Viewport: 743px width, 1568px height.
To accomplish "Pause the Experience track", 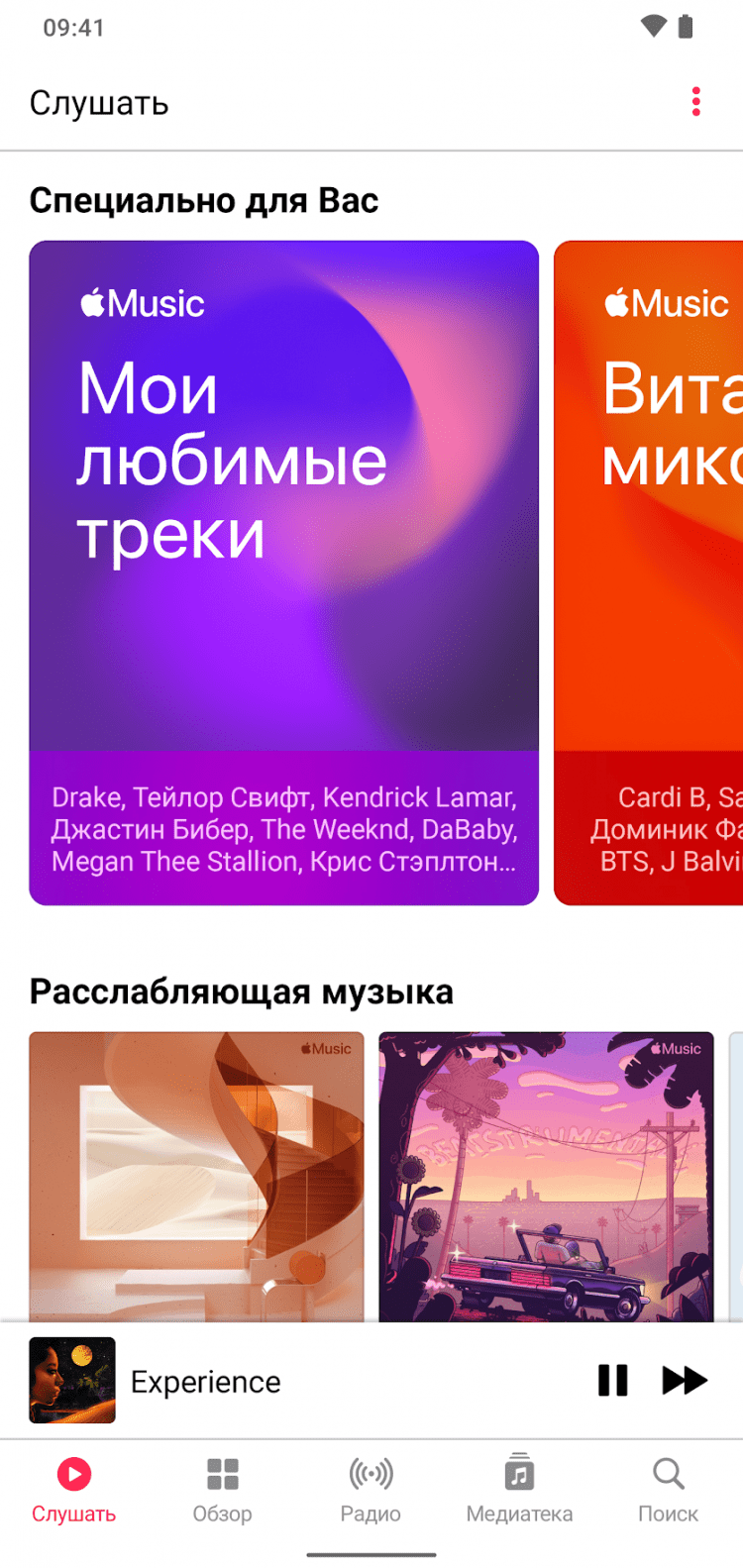I will 612,1380.
